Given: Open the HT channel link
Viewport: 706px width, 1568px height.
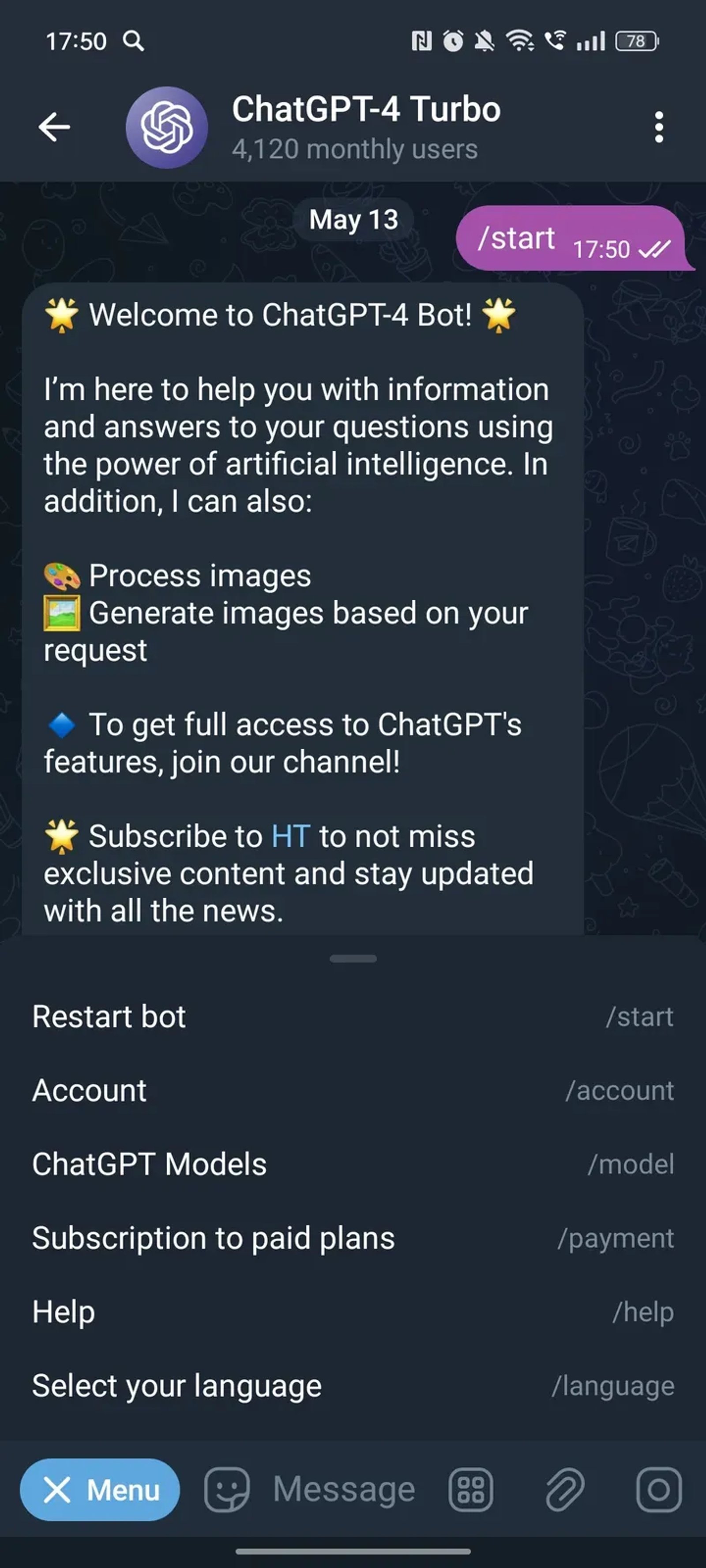Looking at the screenshot, I should tap(289, 836).
